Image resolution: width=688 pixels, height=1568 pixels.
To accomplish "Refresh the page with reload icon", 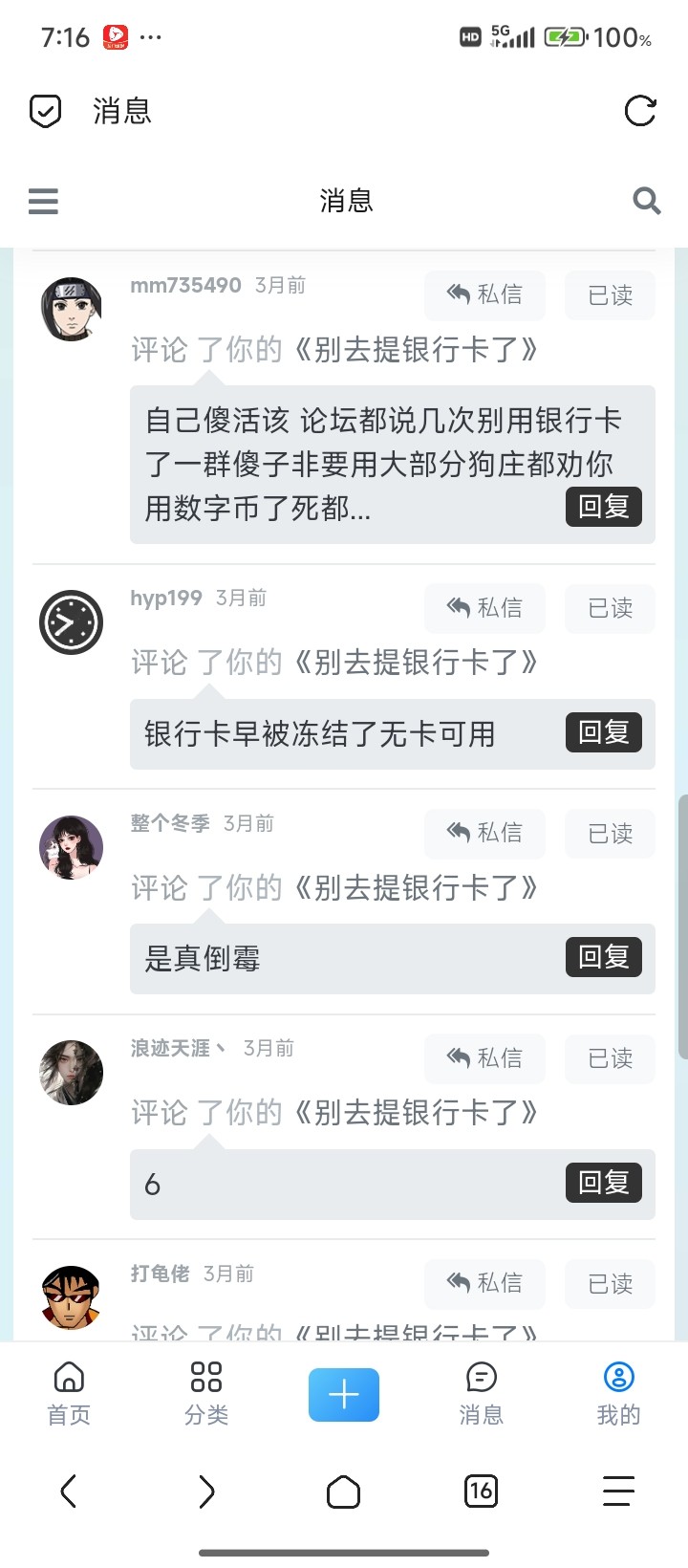I will (639, 111).
